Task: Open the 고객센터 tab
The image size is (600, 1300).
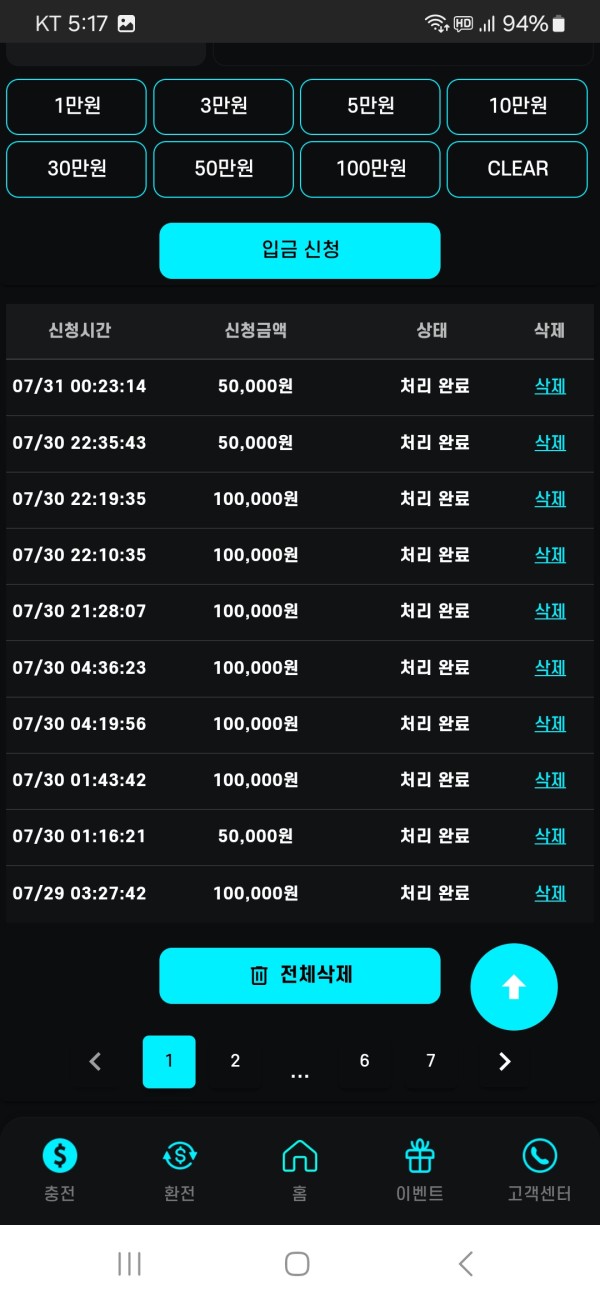Action: point(540,1170)
